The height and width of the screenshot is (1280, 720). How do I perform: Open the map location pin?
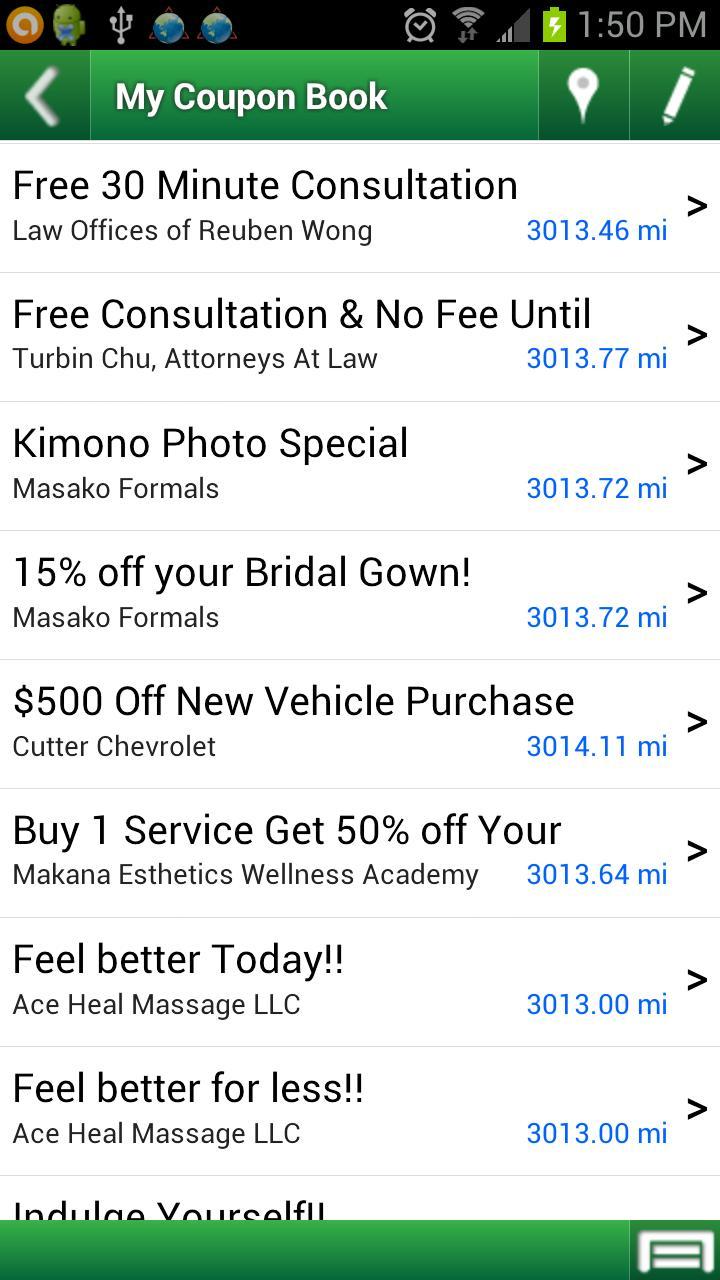(x=583, y=96)
